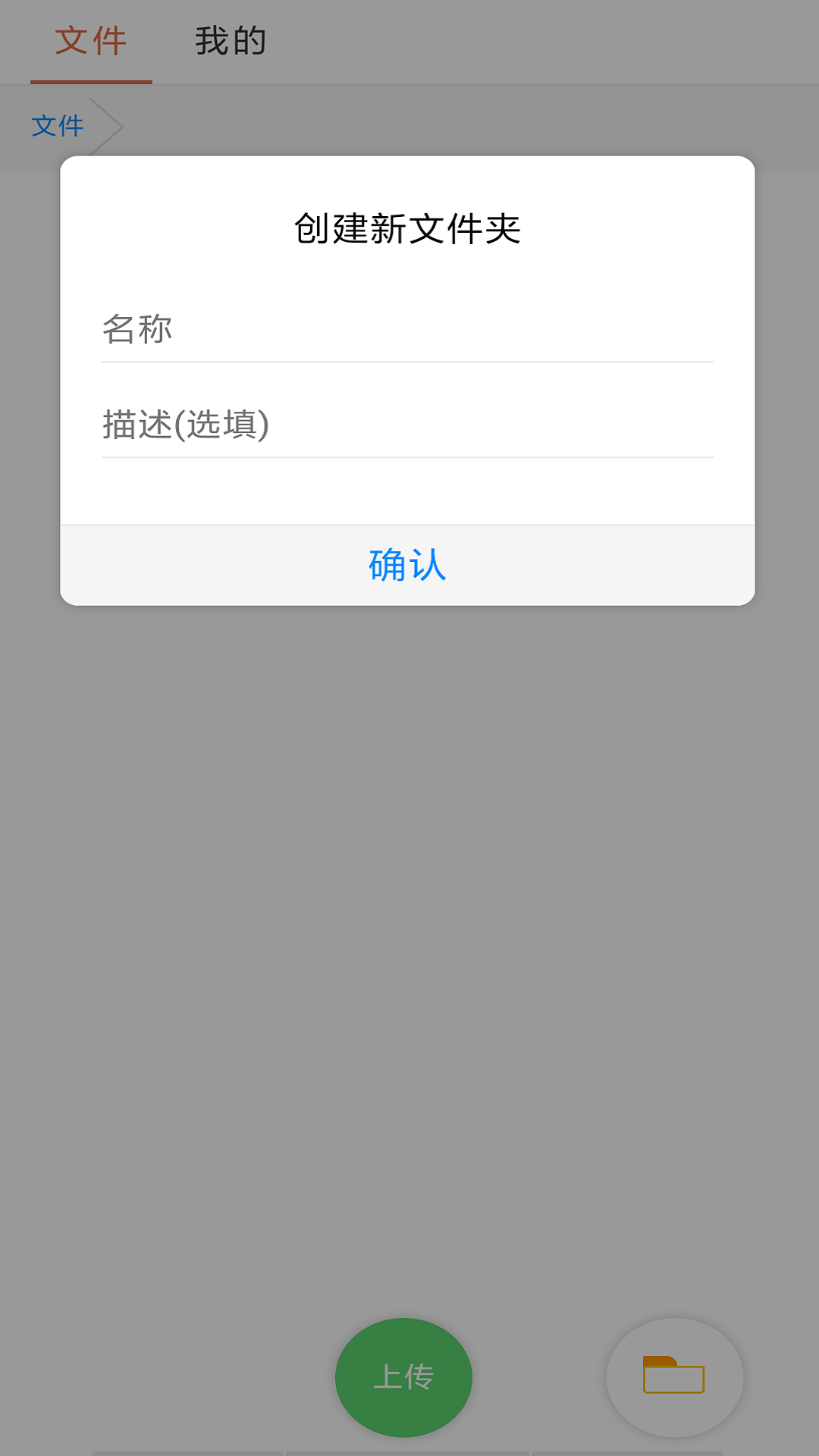Switch to the 我的 tab
The width and height of the screenshot is (819, 1456).
click(x=231, y=42)
